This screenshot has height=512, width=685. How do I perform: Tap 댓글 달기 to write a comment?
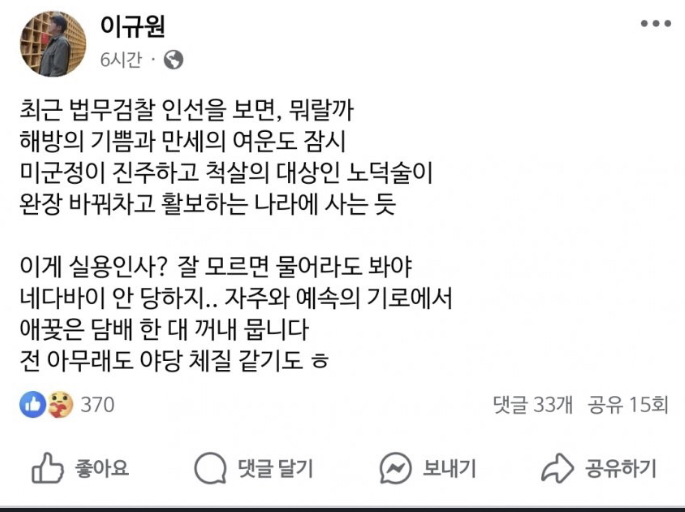[254, 467]
